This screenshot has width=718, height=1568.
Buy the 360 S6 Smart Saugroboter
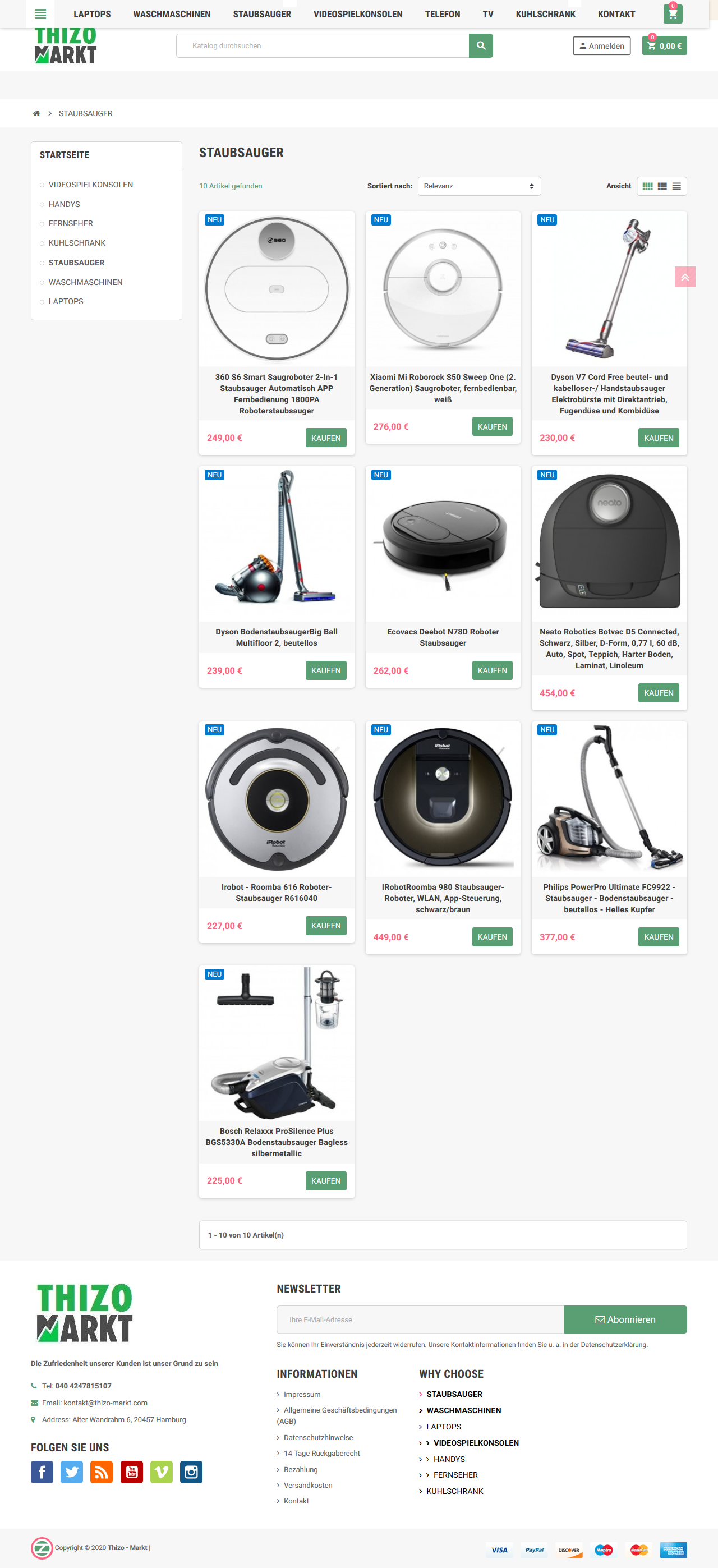click(325, 438)
